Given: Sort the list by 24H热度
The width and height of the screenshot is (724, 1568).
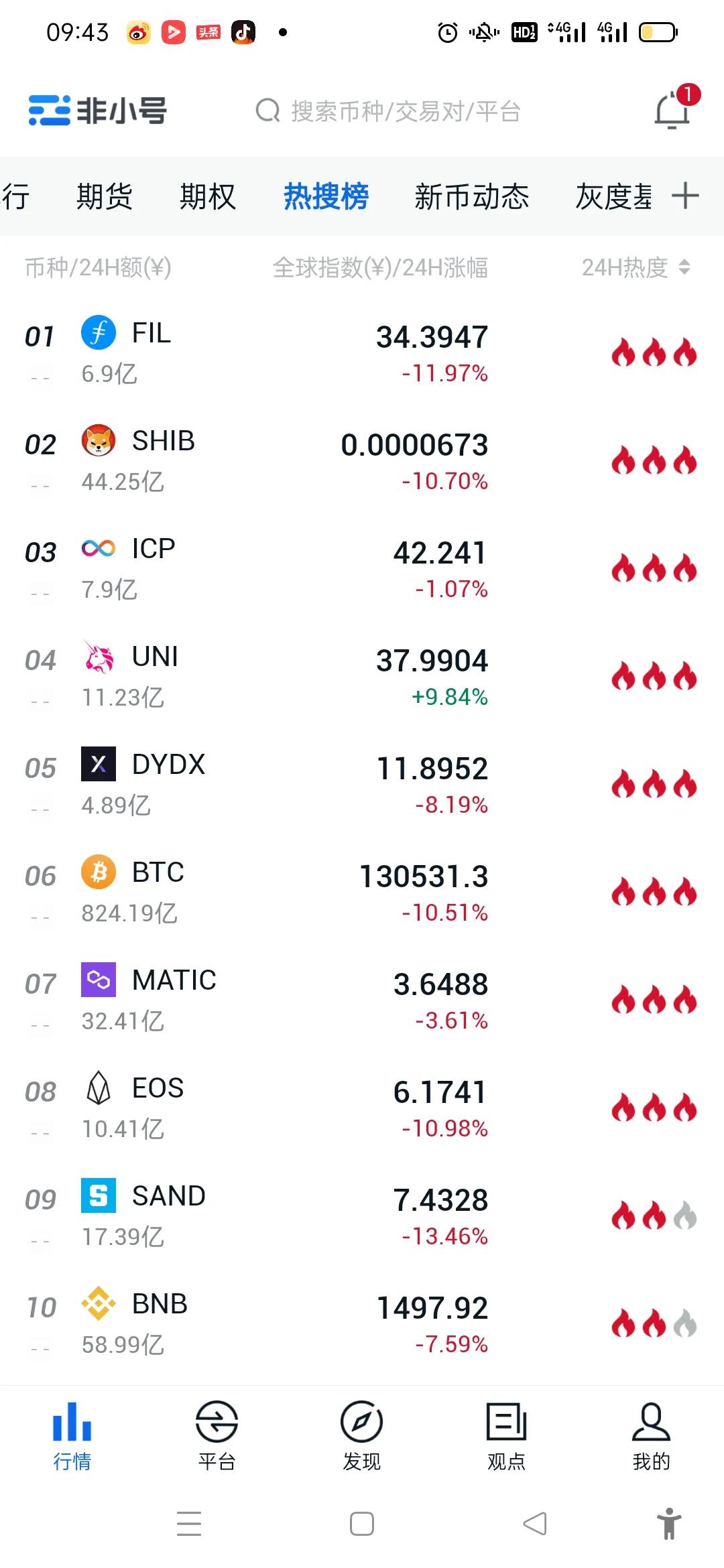Looking at the screenshot, I should pyautogui.click(x=636, y=267).
